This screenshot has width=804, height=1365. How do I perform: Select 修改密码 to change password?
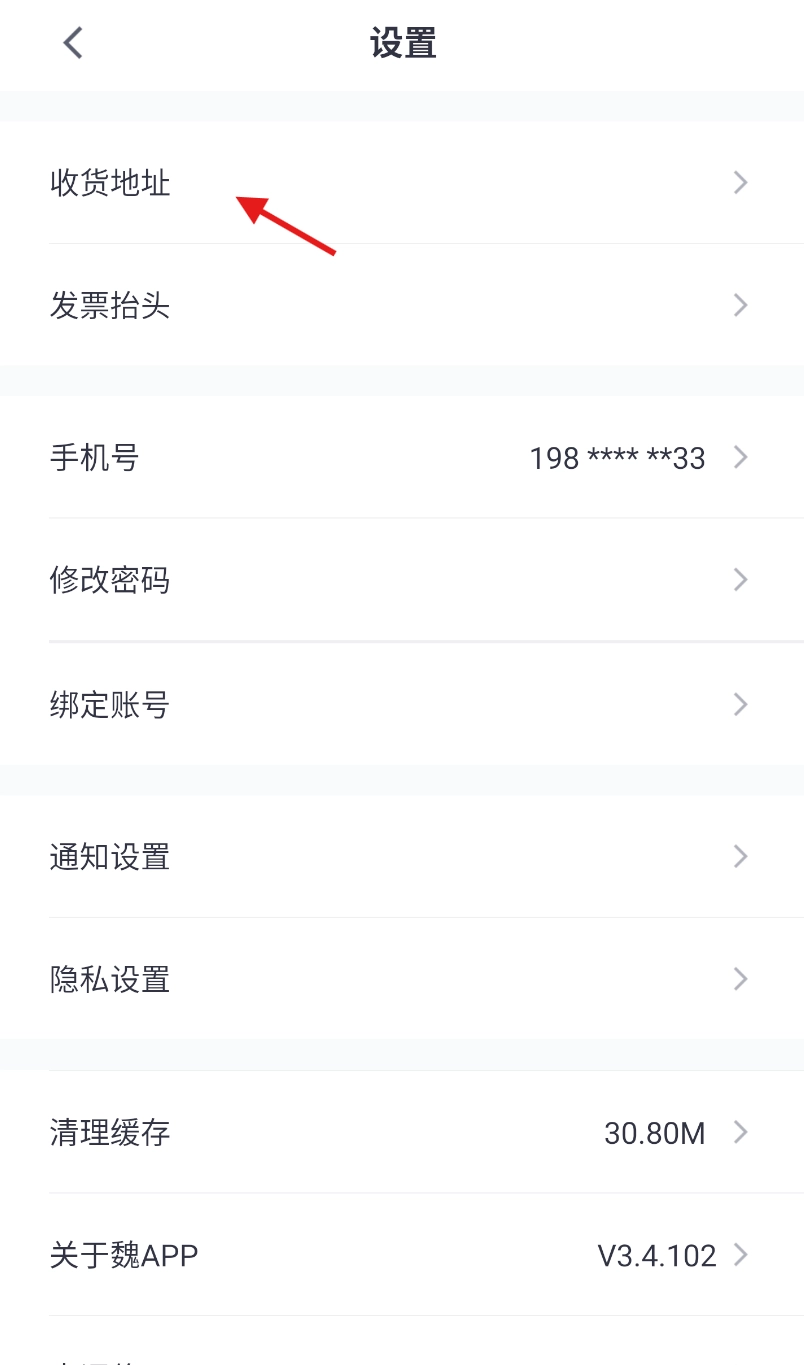110,580
